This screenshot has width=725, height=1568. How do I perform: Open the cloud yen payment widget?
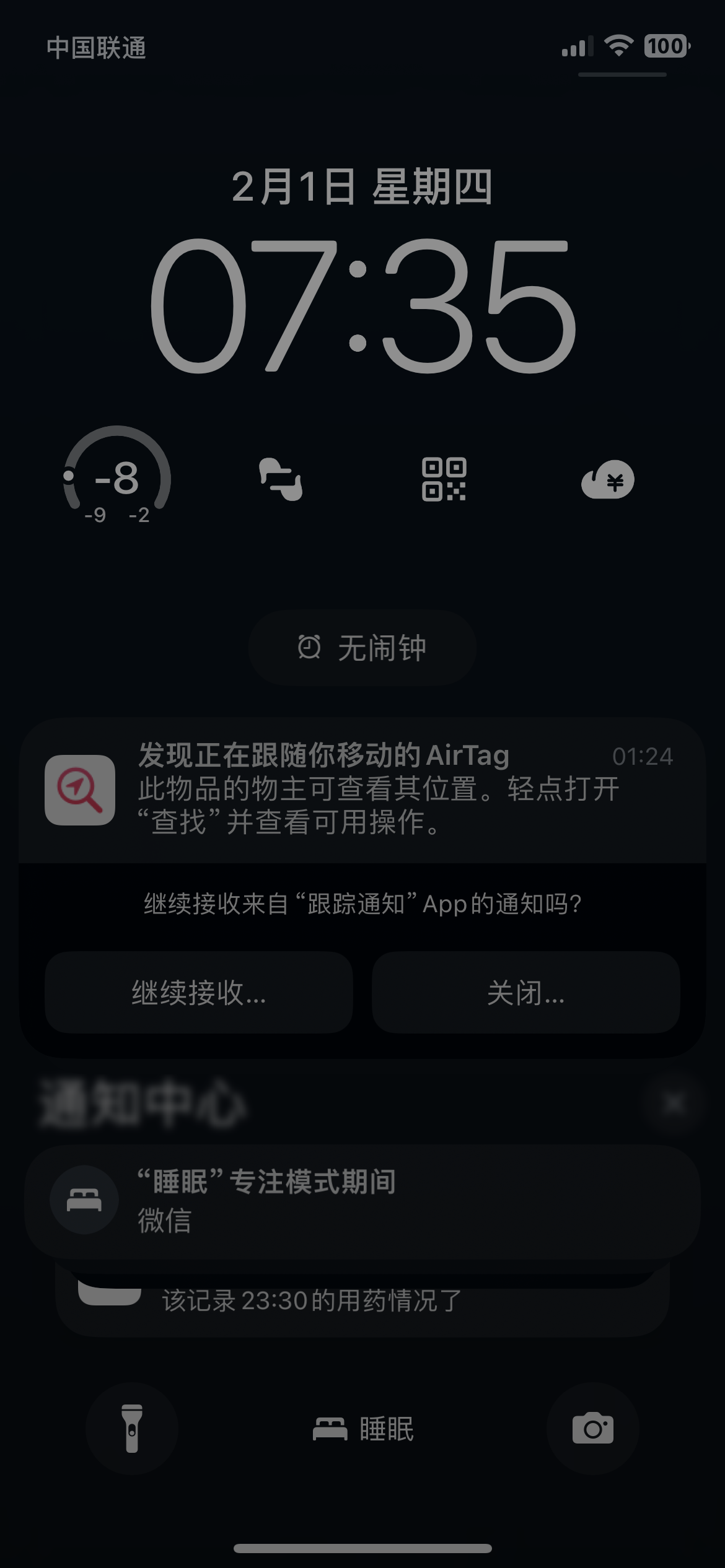tap(607, 480)
